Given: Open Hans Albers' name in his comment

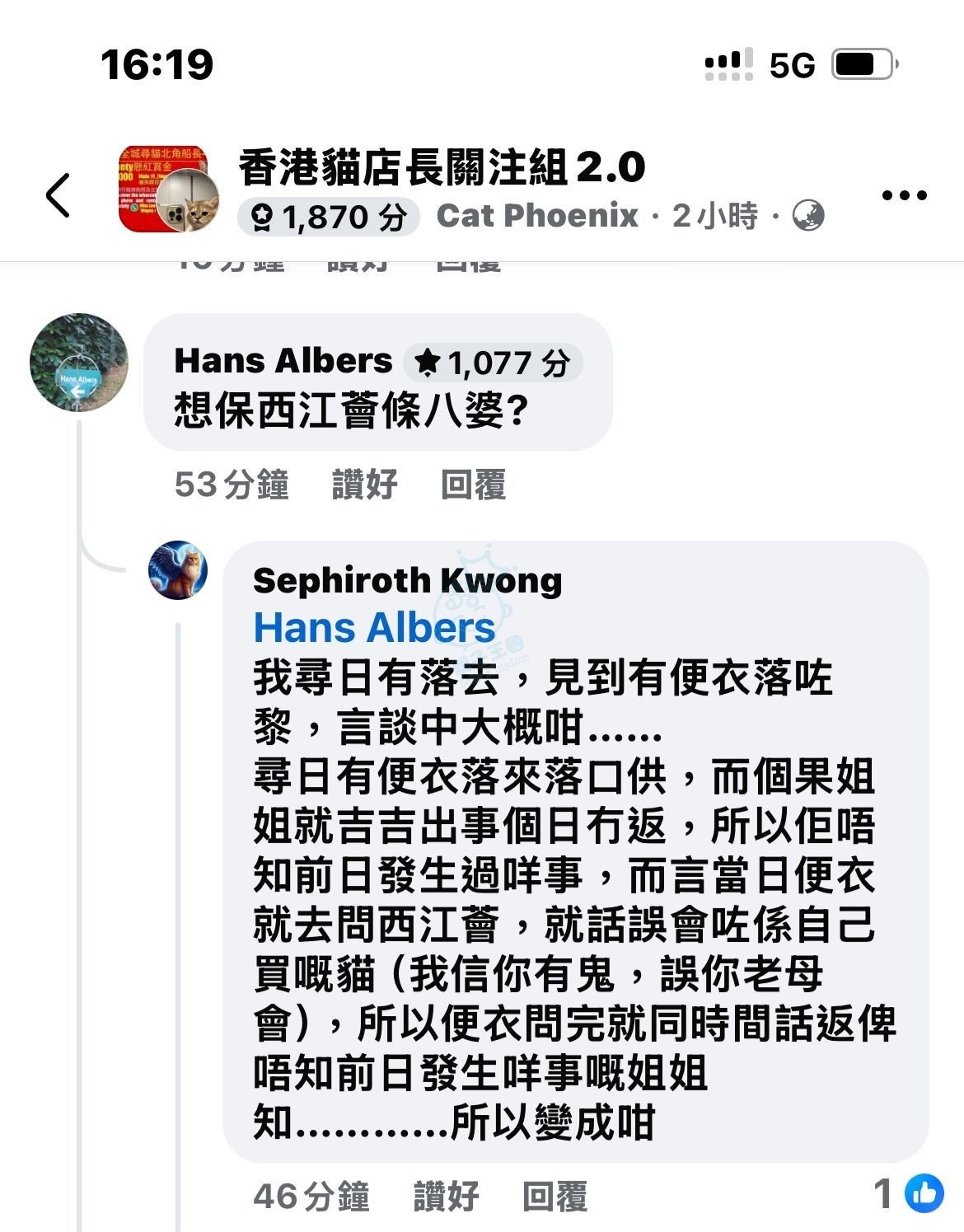Looking at the screenshot, I should pos(283,361).
